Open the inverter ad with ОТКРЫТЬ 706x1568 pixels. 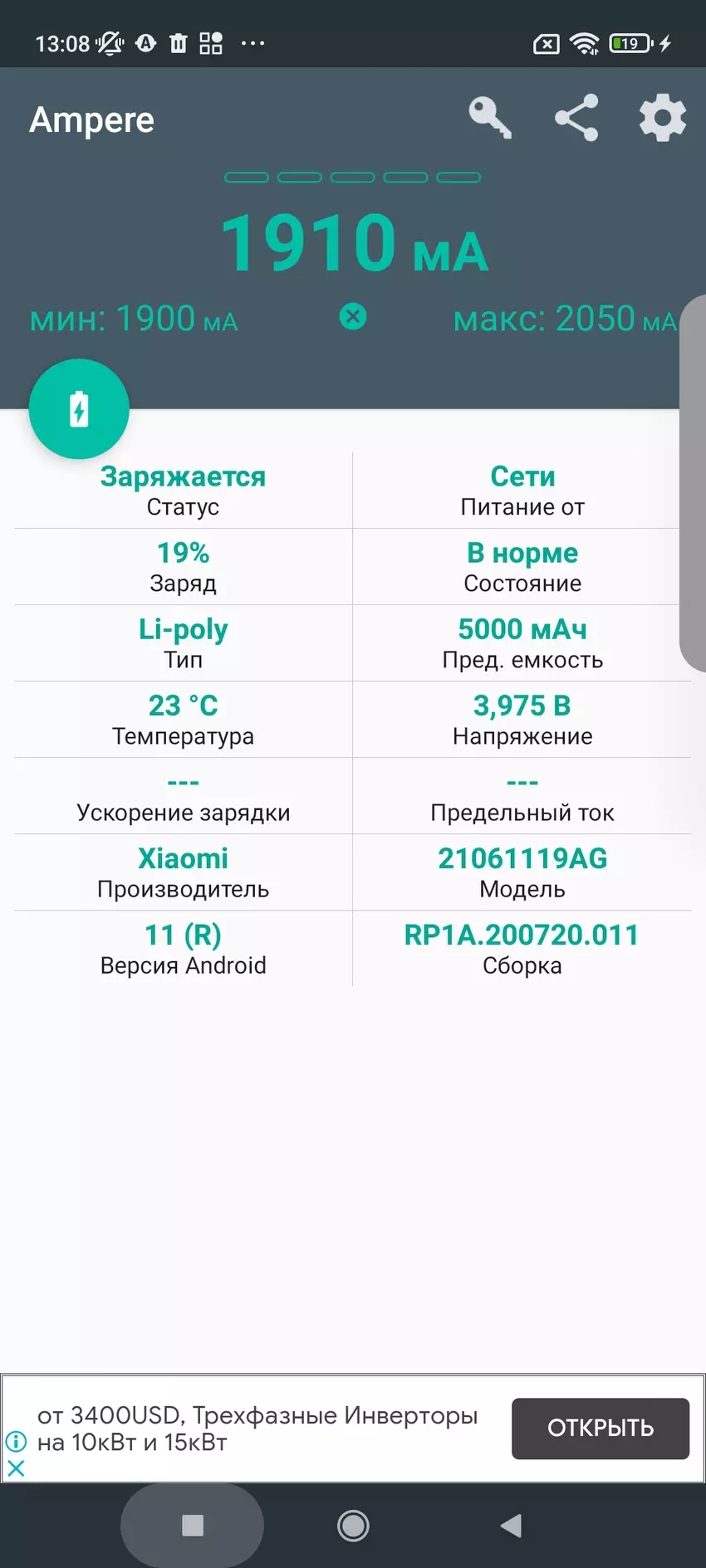click(x=600, y=1428)
